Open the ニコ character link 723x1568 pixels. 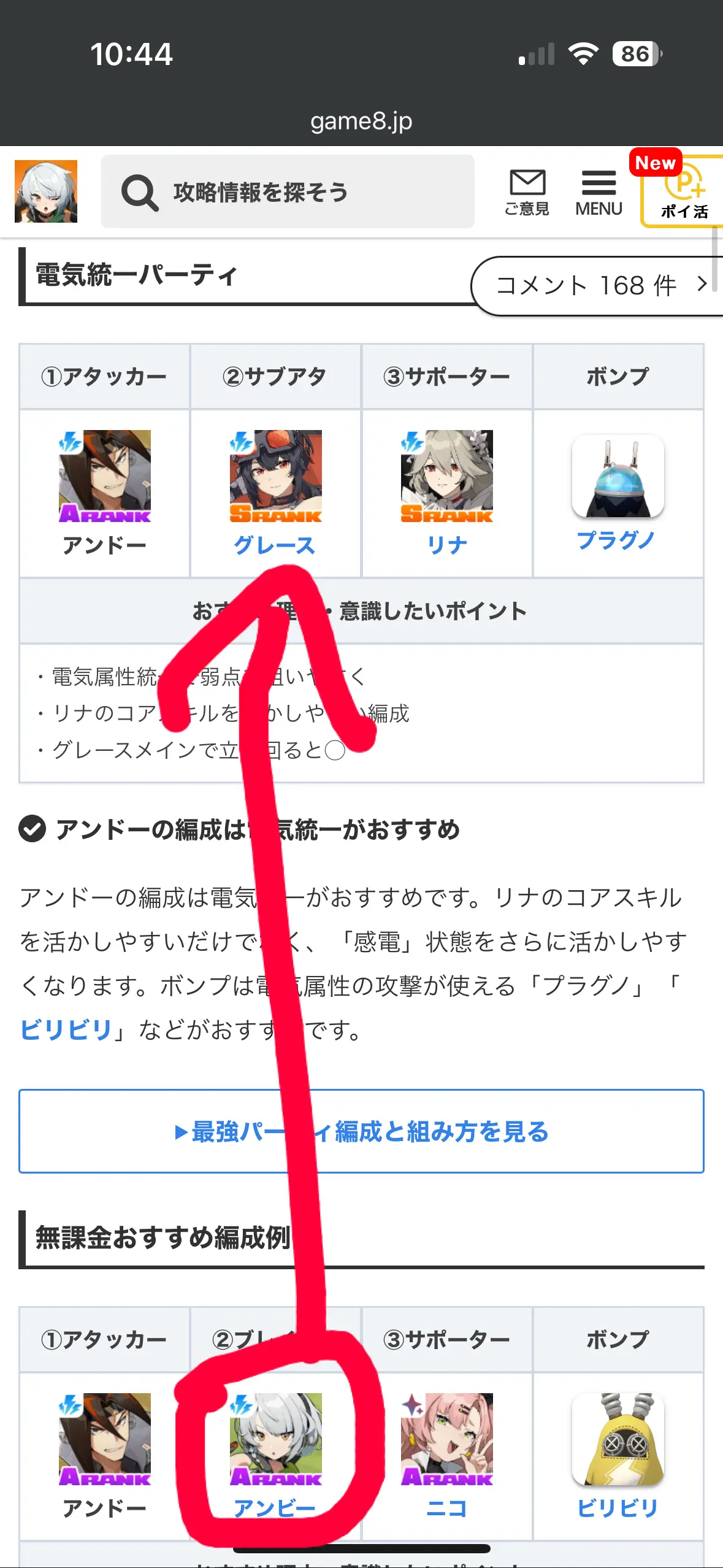447,1508
